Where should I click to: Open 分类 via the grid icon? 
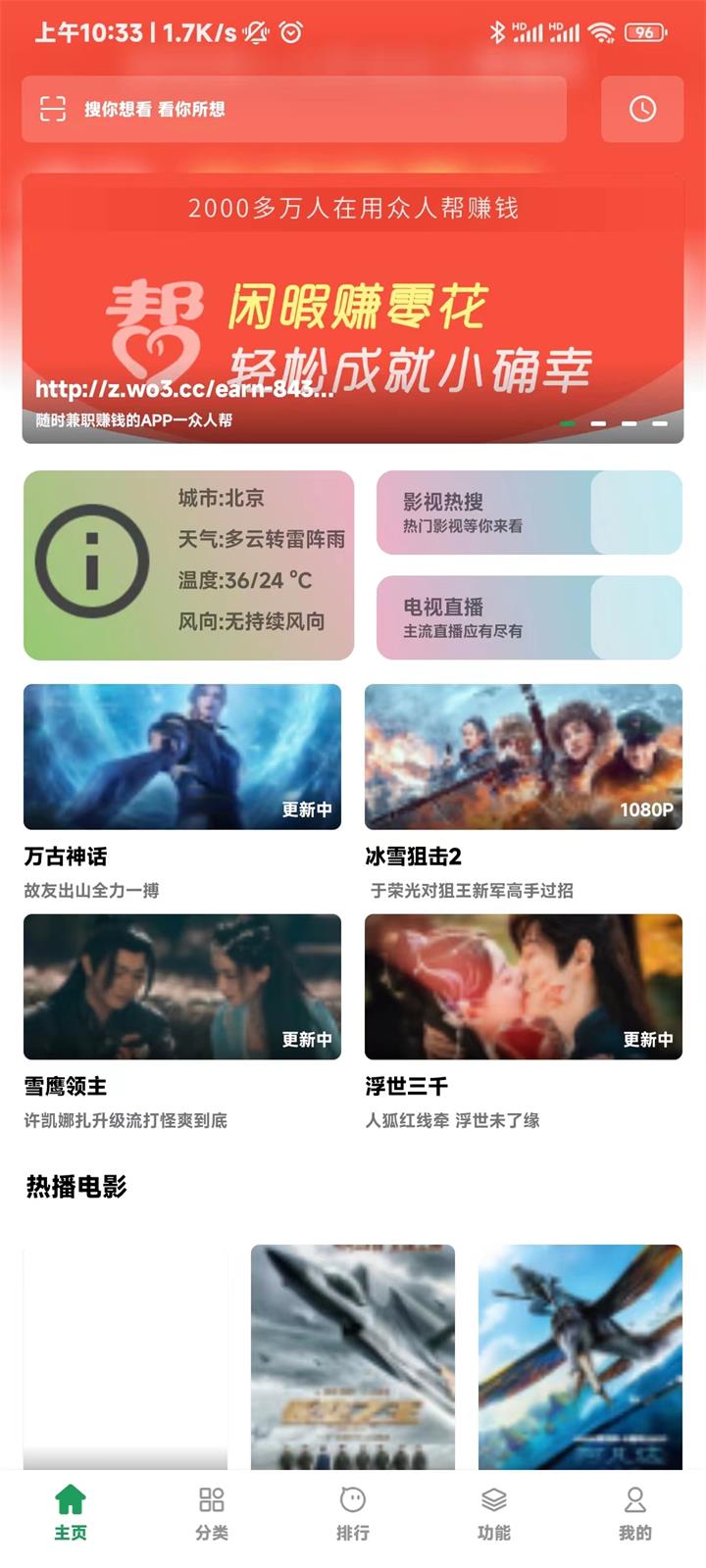coord(211,1499)
